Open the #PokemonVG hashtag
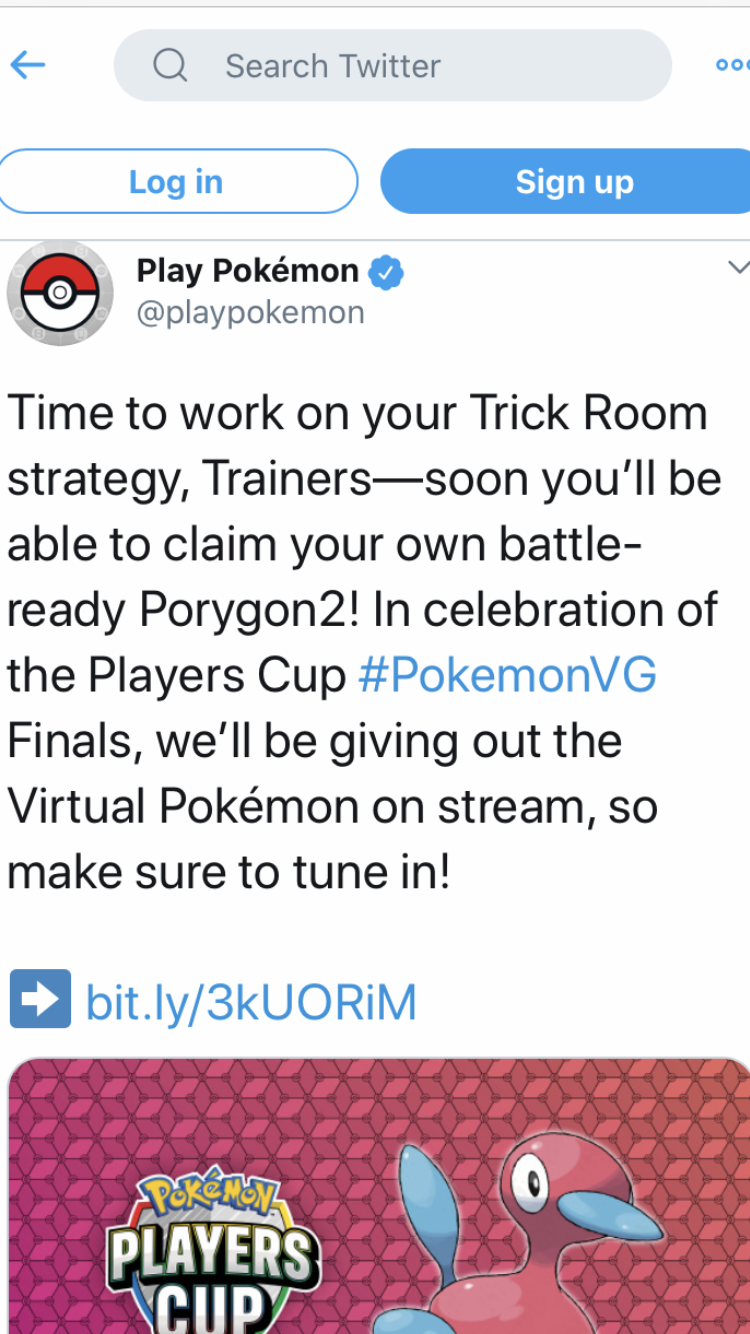Viewport: 750px width, 1334px height. click(x=507, y=676)
